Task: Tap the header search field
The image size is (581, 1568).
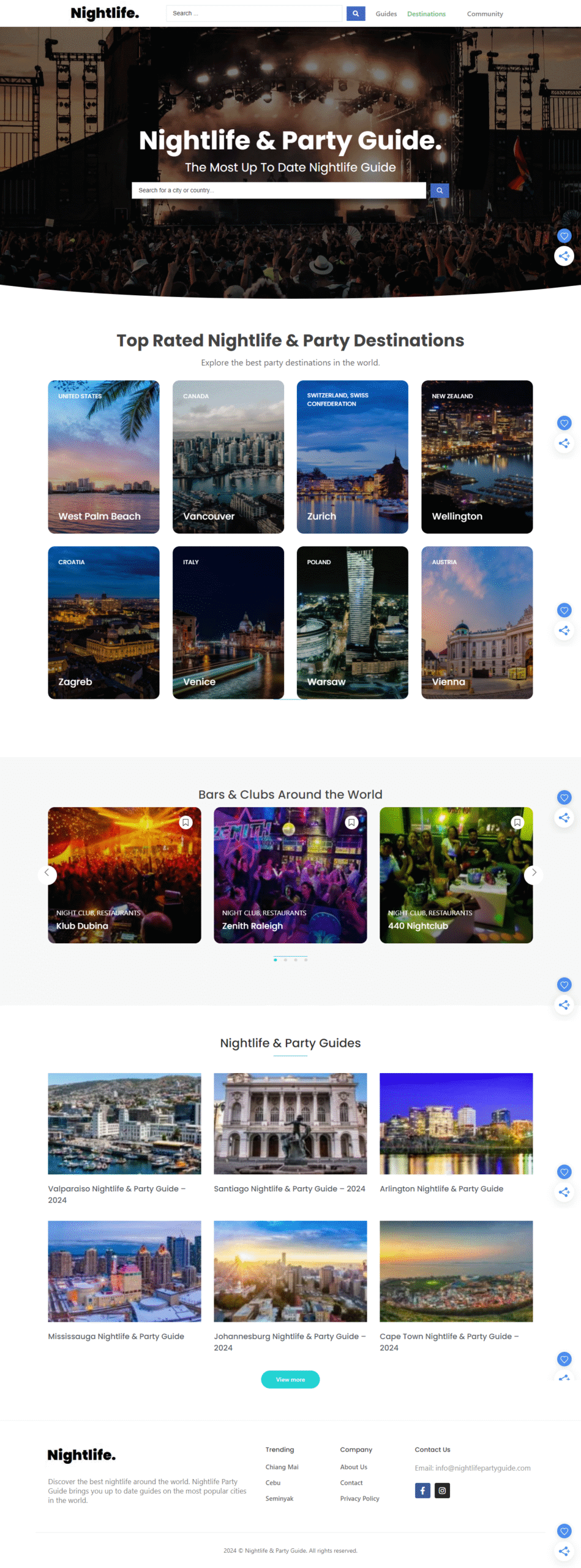Action: click(x=253, y=13)
